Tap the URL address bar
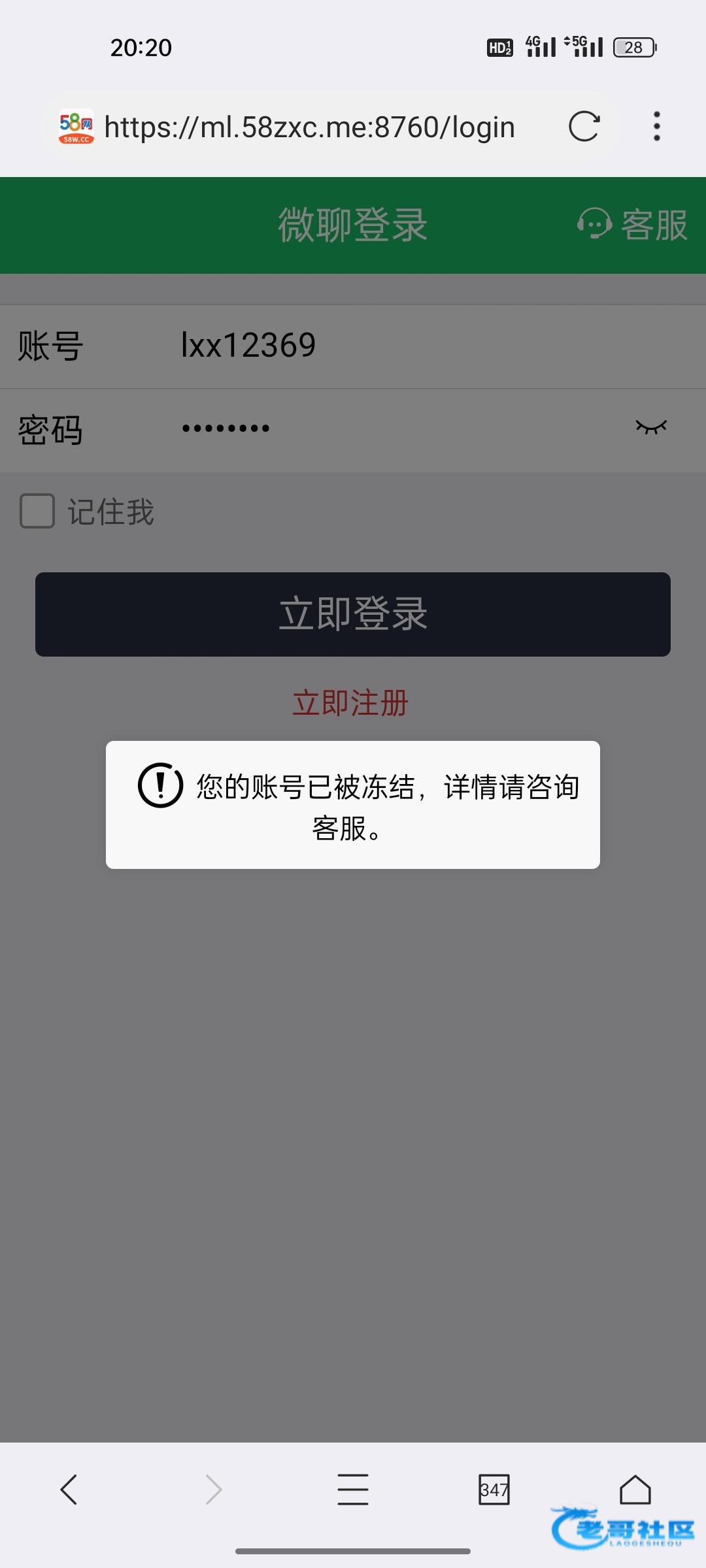 tap(309, 127)
